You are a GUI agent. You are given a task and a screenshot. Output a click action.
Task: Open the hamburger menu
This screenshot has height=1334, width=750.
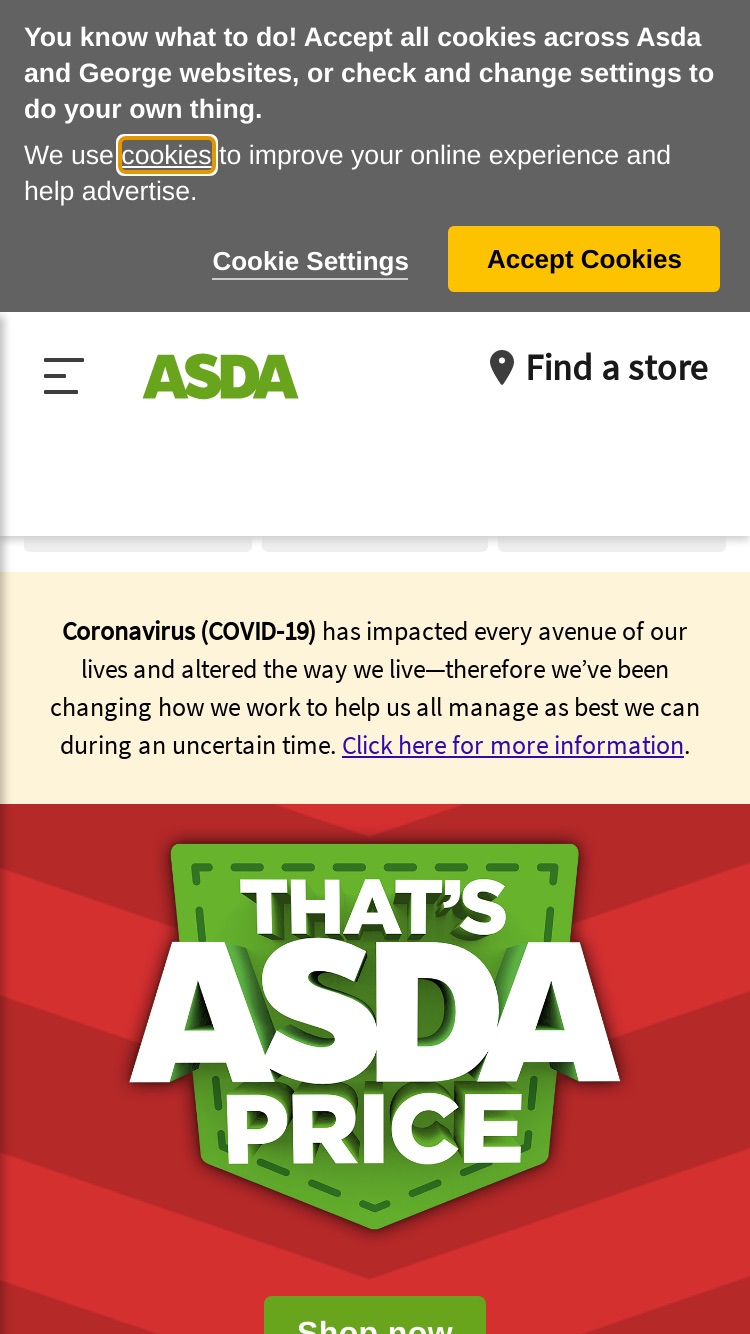pyautogui.click(x=64, y=376)
